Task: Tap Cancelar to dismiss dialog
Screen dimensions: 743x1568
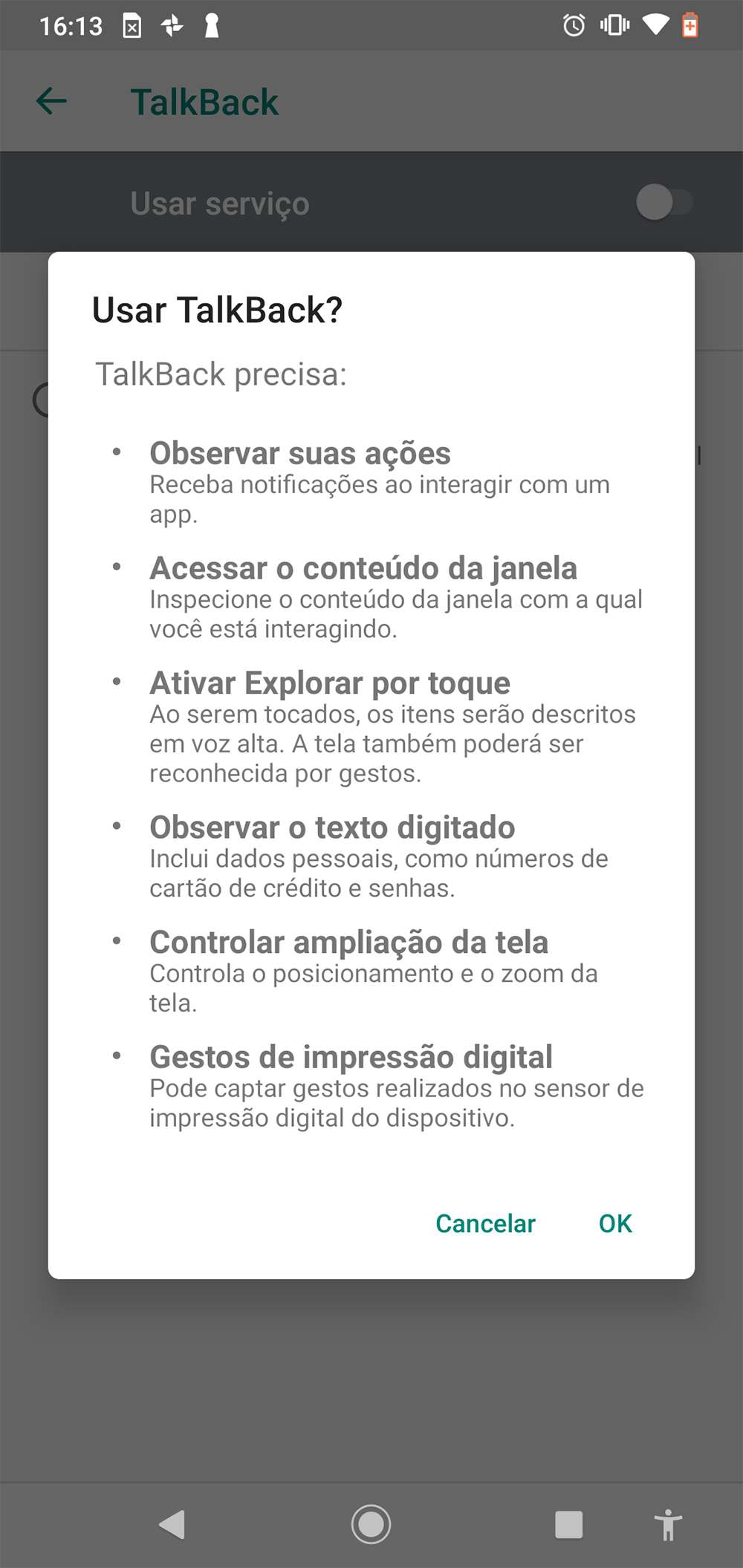Action: coord(485,1223)
